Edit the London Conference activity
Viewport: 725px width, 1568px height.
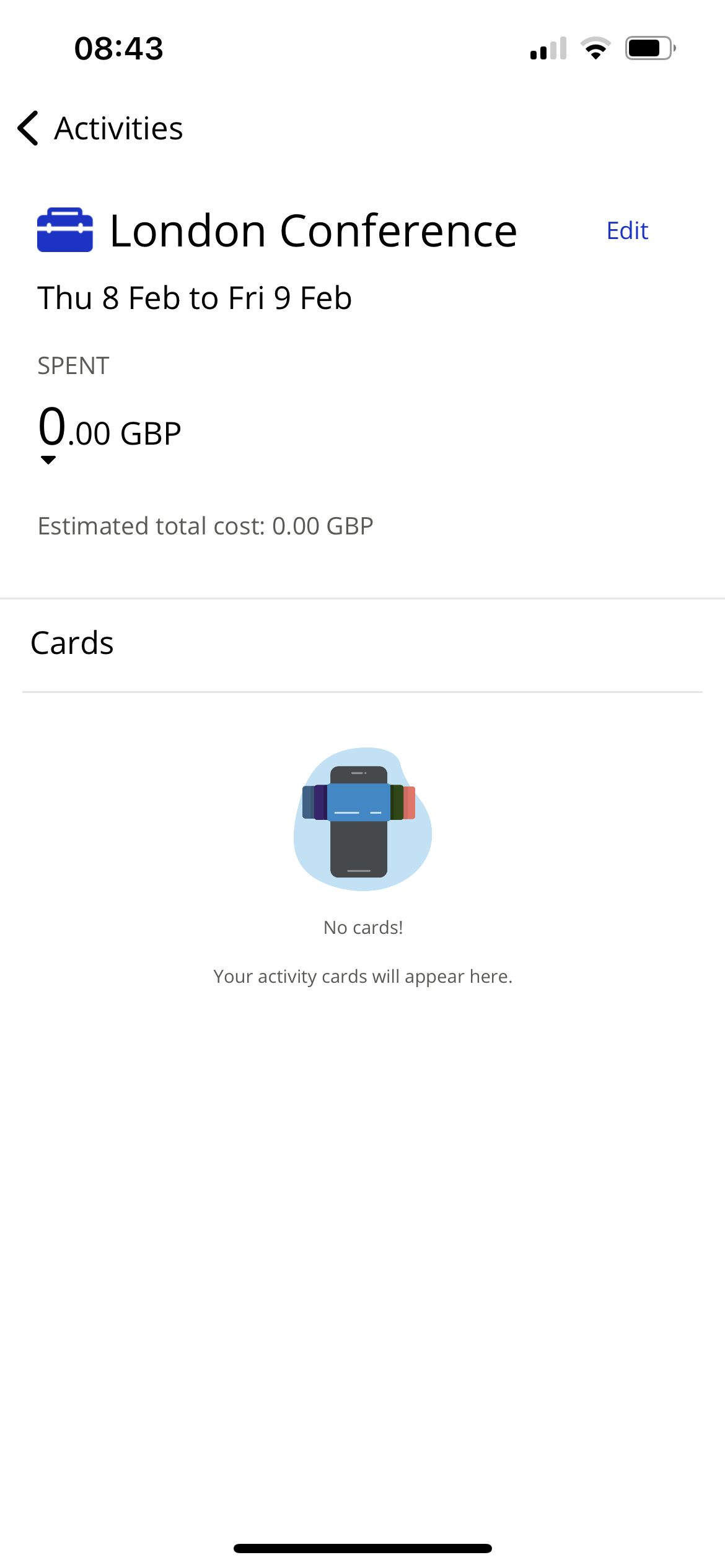[627, 231]
